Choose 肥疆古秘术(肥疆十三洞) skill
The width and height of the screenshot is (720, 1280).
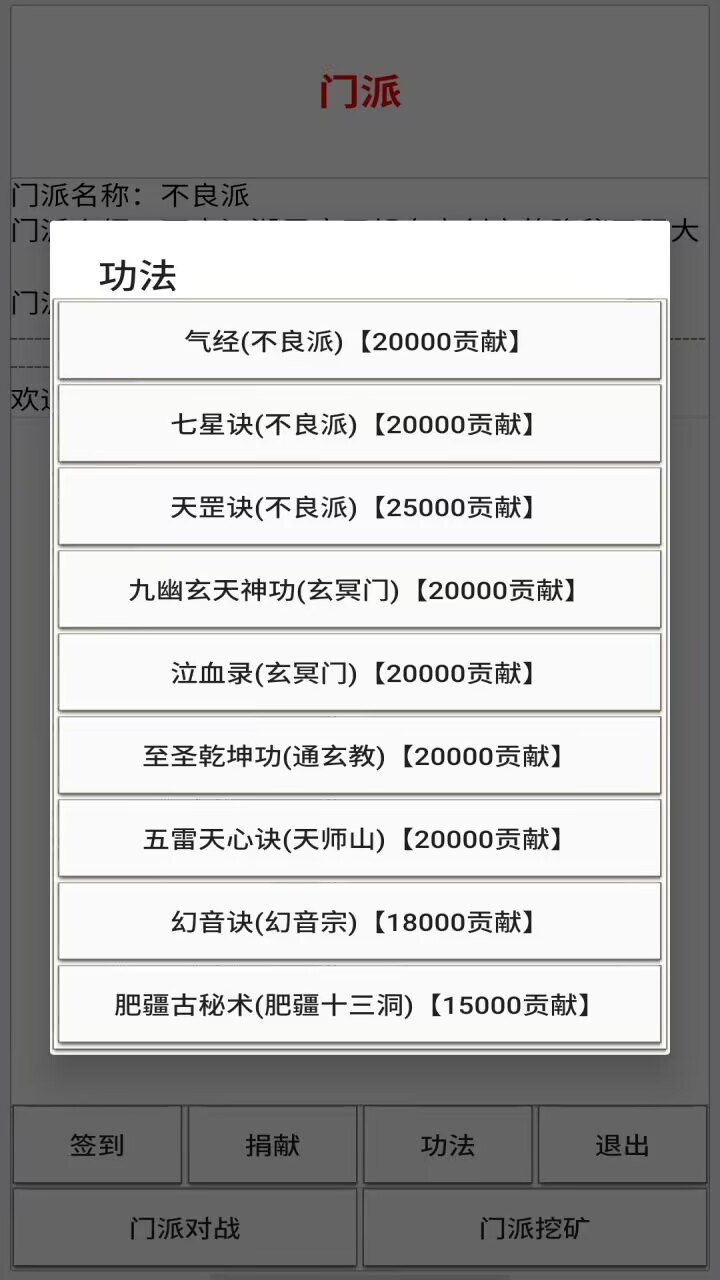point(360,1005)
